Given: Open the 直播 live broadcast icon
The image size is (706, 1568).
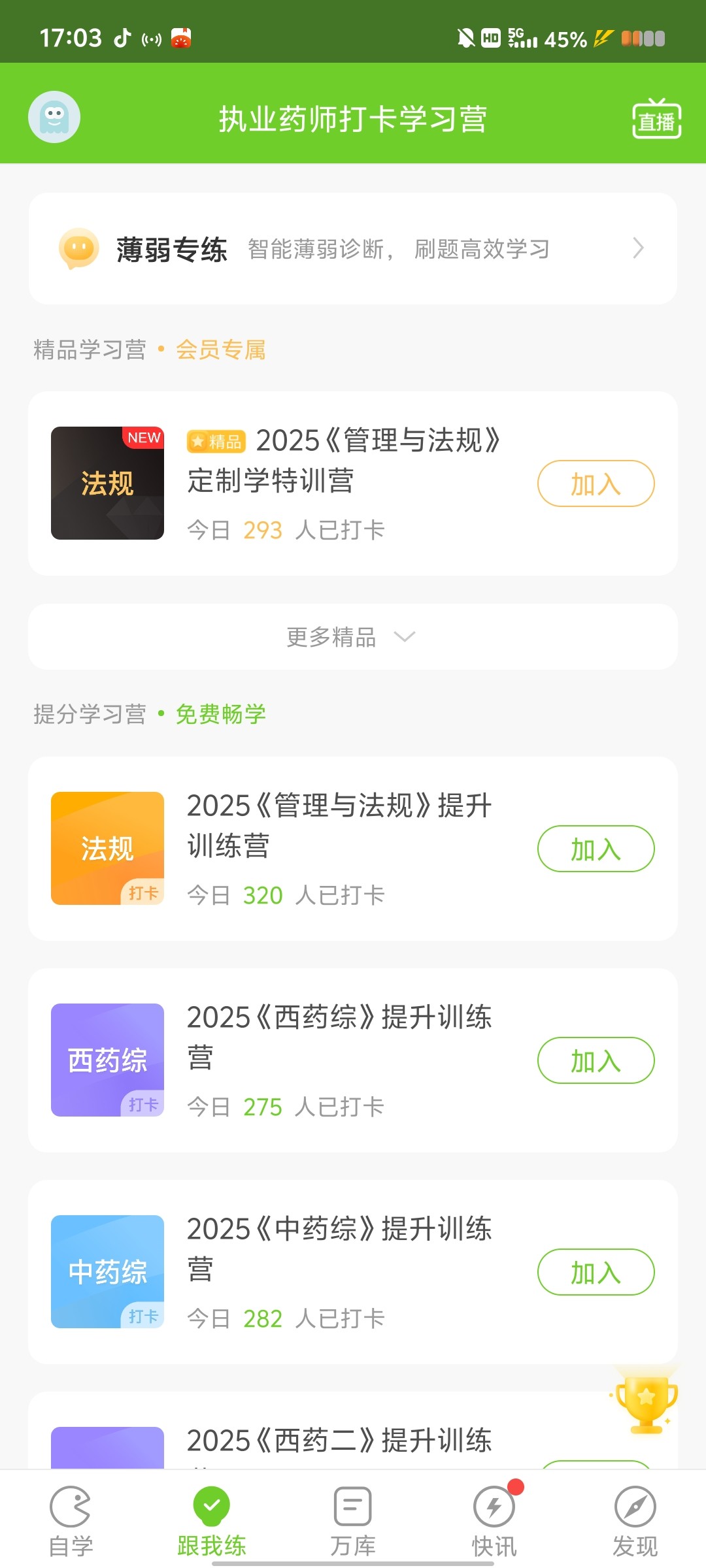Looking at the screenshot, I should click(656, 118).
